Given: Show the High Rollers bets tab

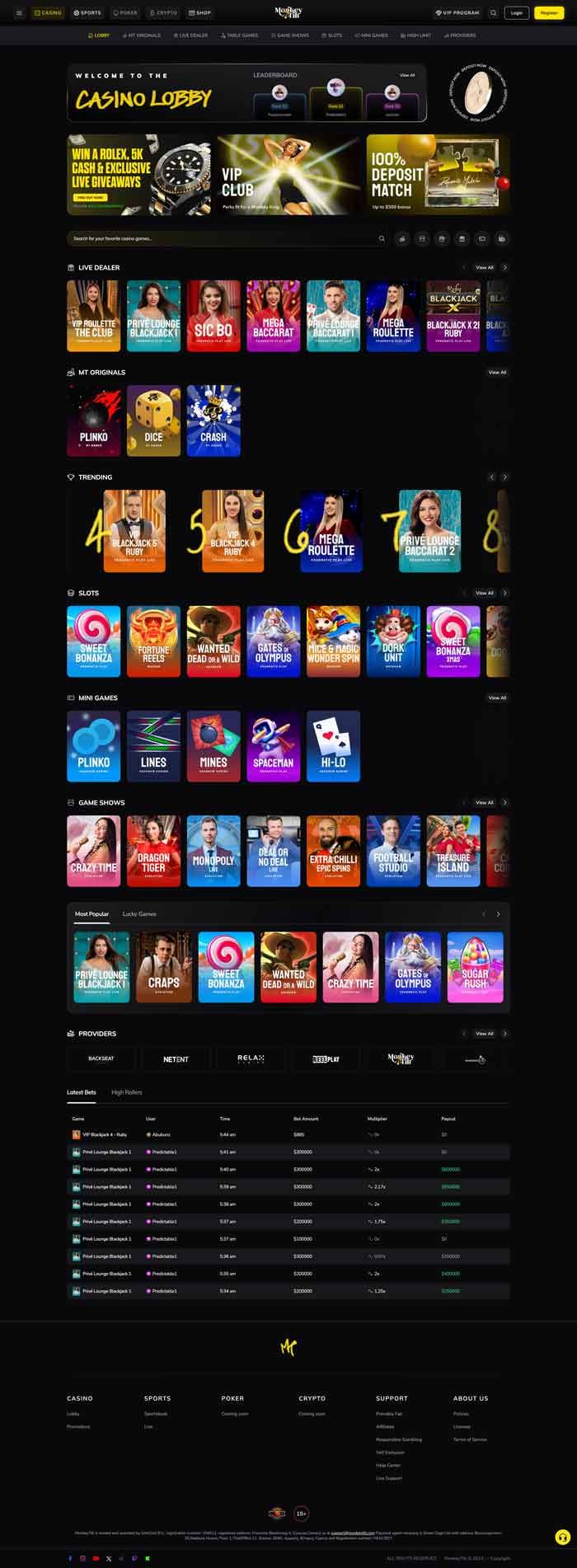Looking at the screenshot, I should 127,1092.
